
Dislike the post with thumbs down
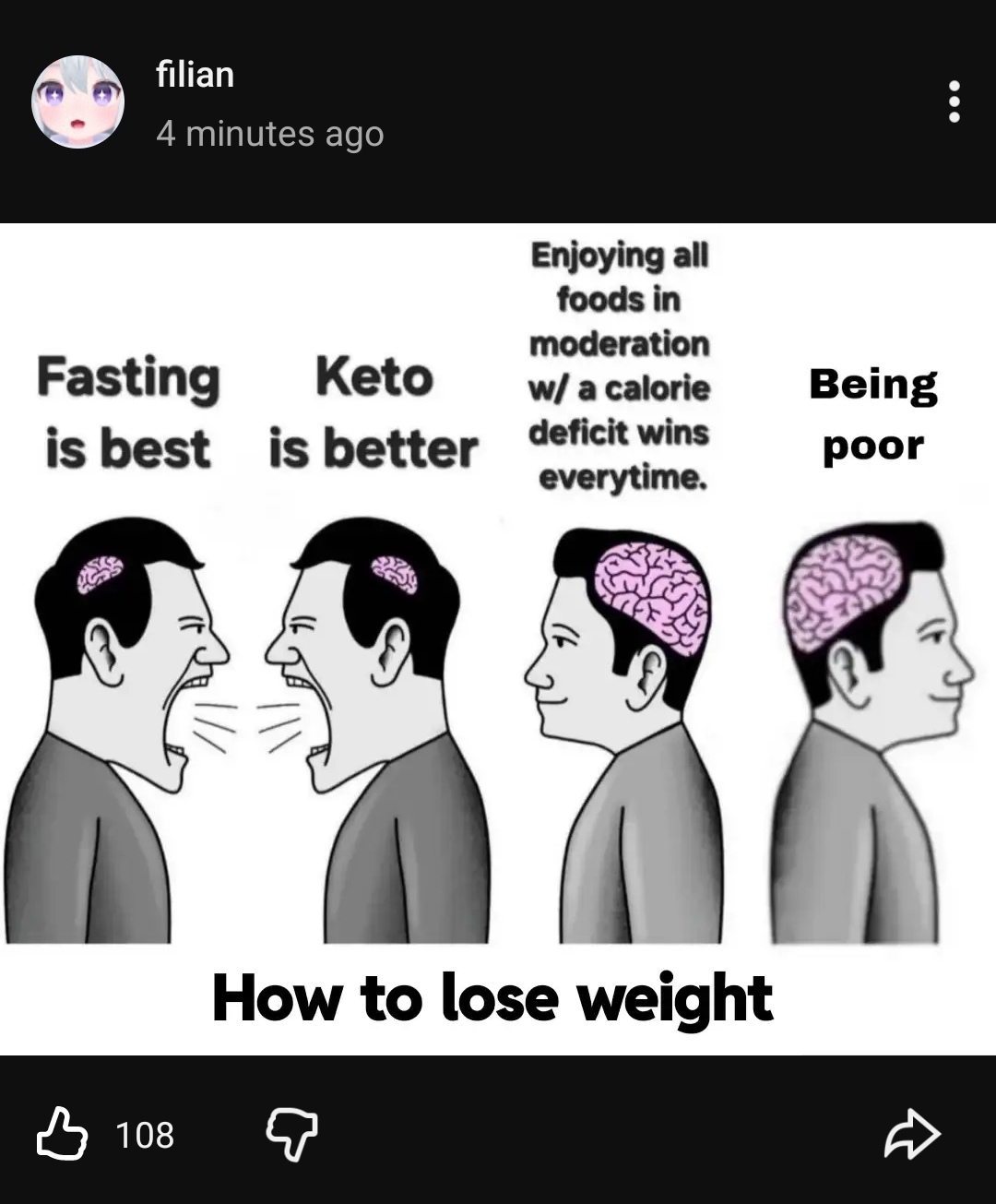pyautogui.click(x=291, y=1134)
